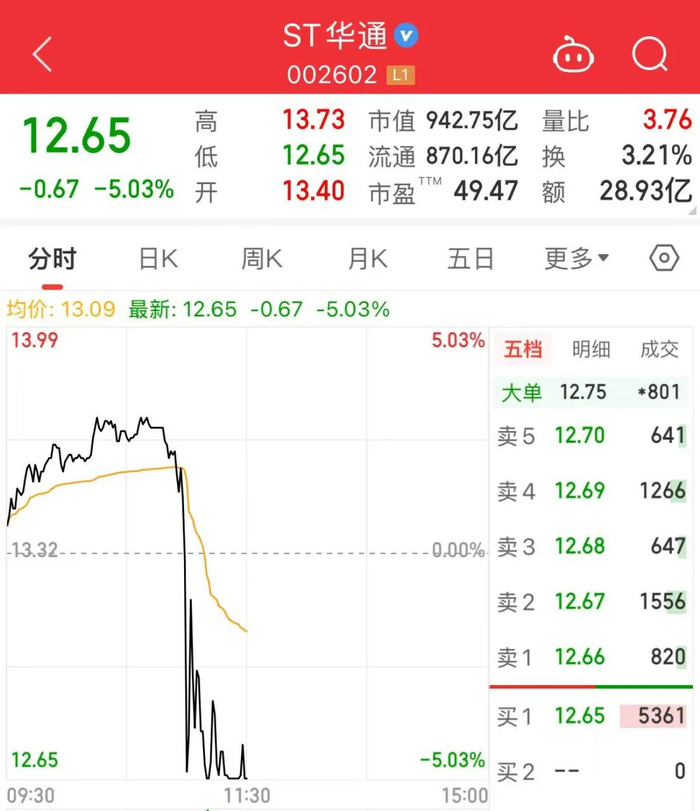Switch to the 明细 tab
Image resolution: width=700 pixels, height=811 pixels.
pos(591,349)
